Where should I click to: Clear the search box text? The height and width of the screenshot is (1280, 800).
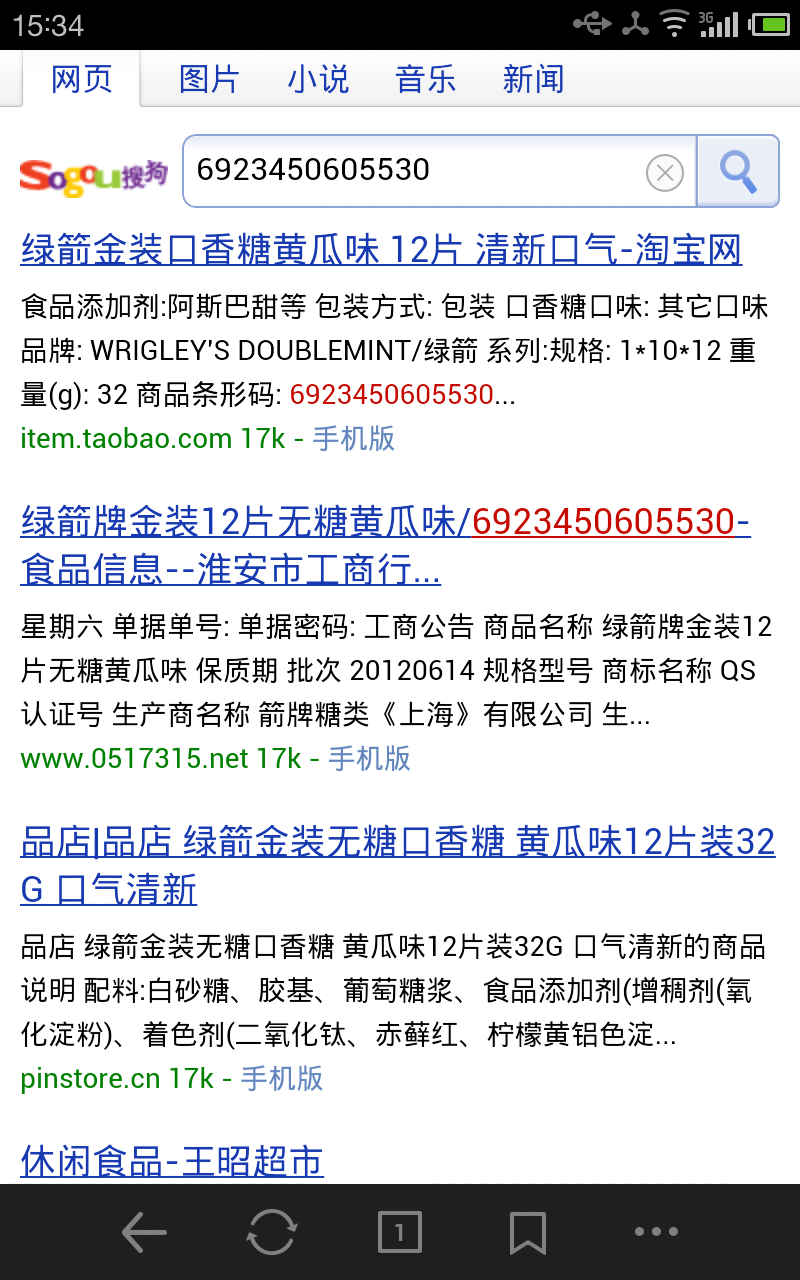tap(665, 172)
